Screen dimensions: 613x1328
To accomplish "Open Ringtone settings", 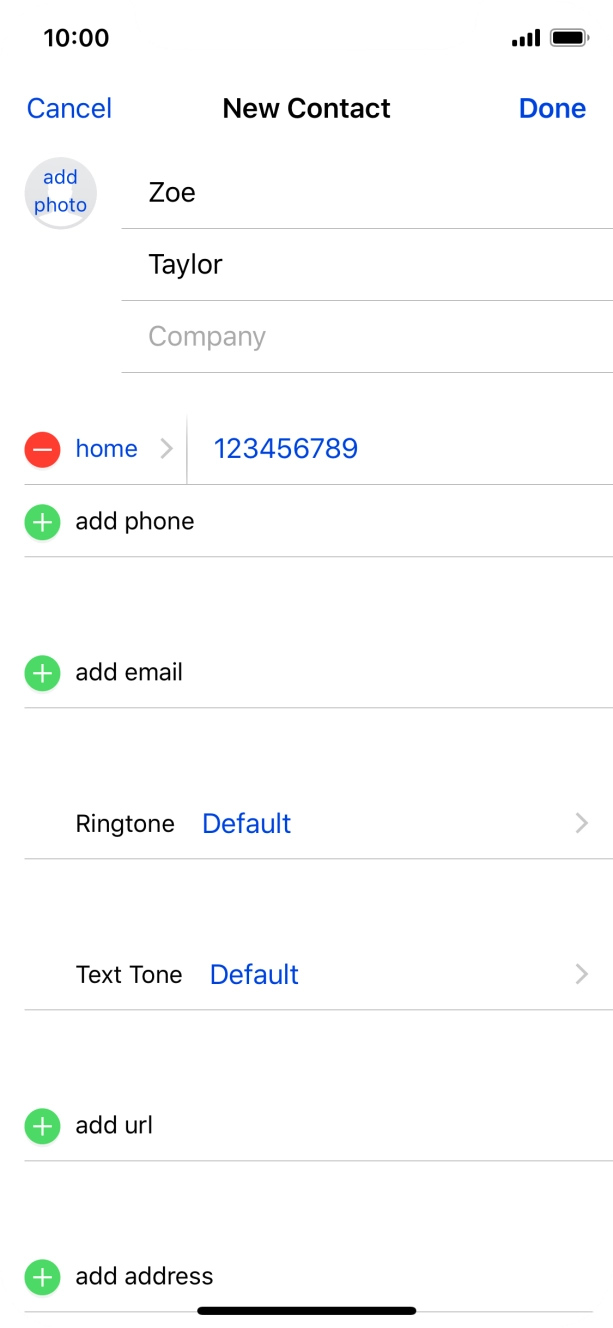I will coord(318,823).
